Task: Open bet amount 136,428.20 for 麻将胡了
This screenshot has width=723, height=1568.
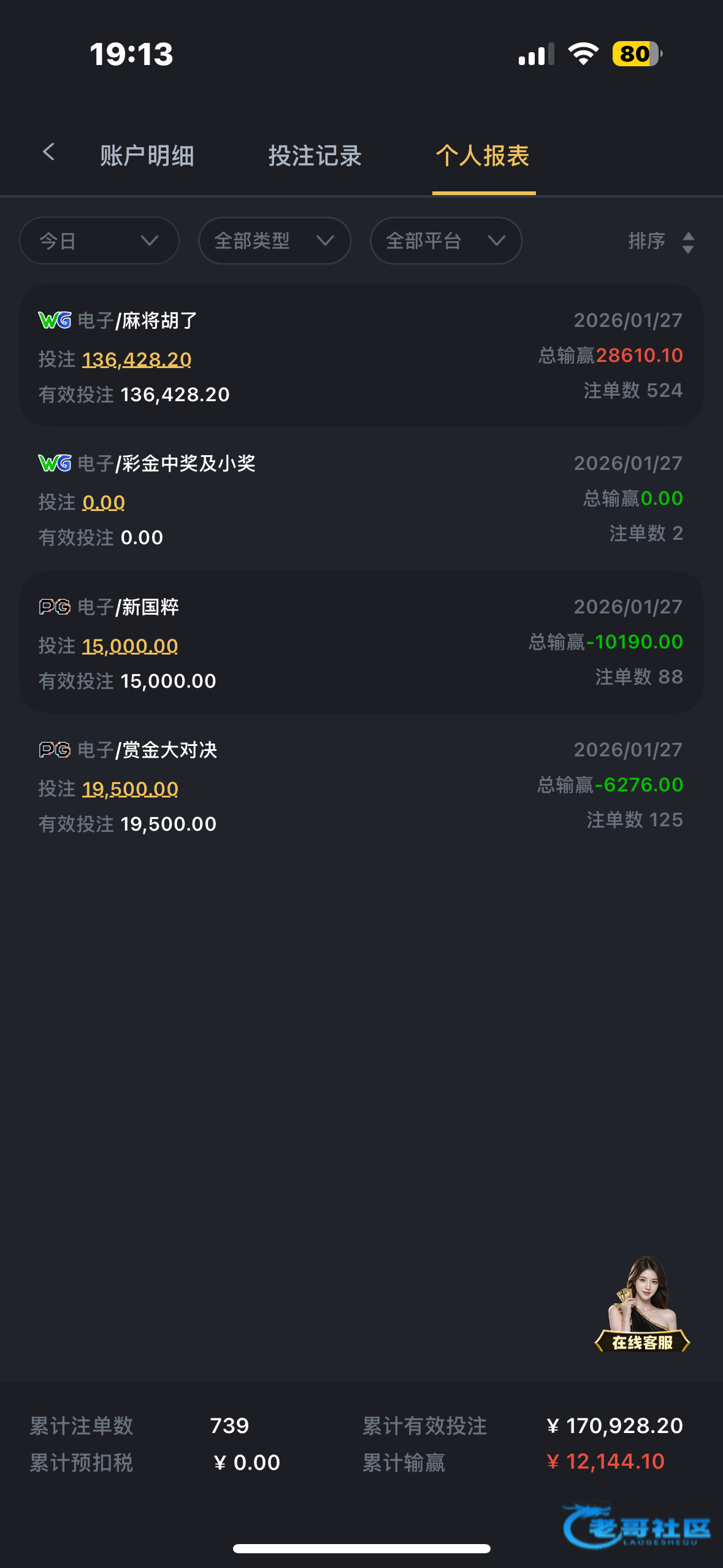Action: pos(137,359)
